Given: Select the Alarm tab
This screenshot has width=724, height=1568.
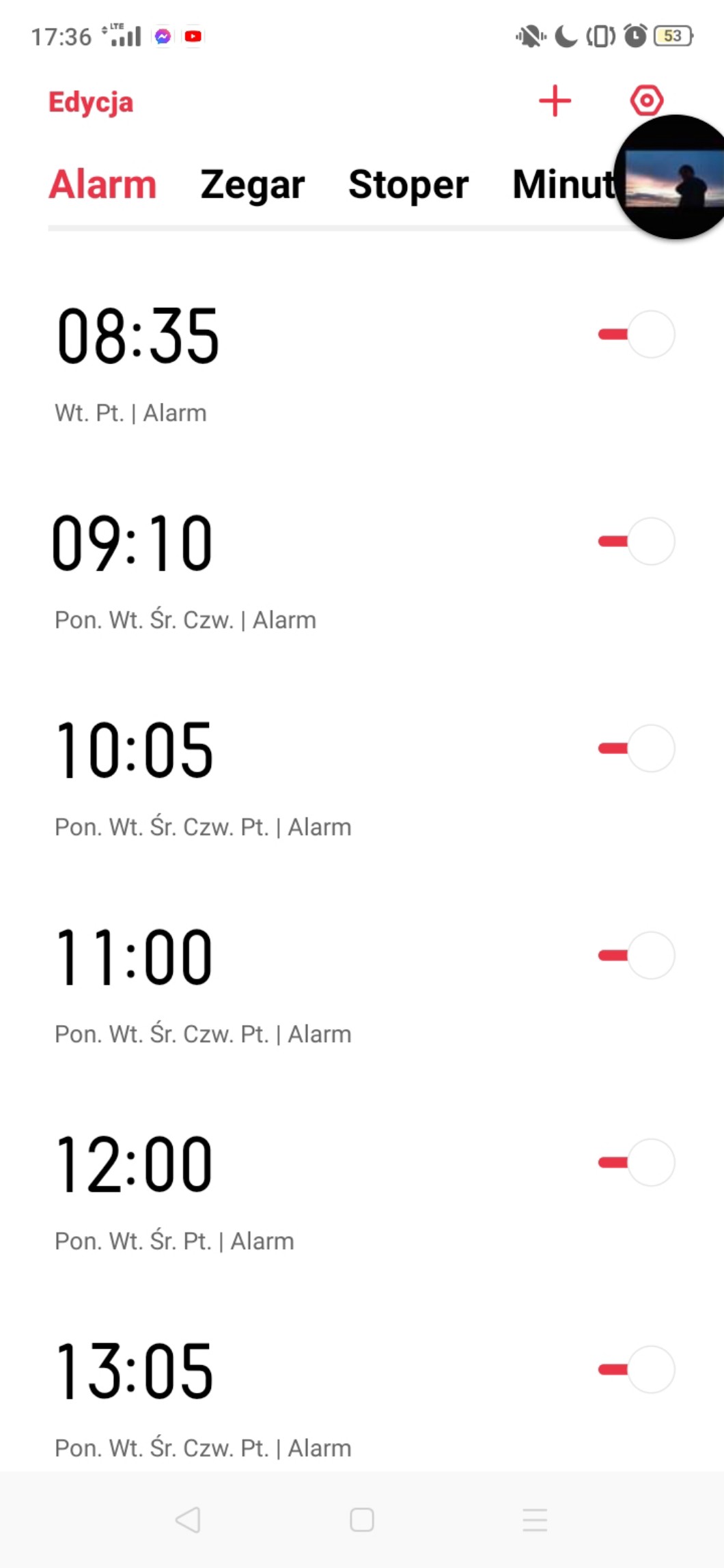Looking at the screenshot, I should click(102, 184).
